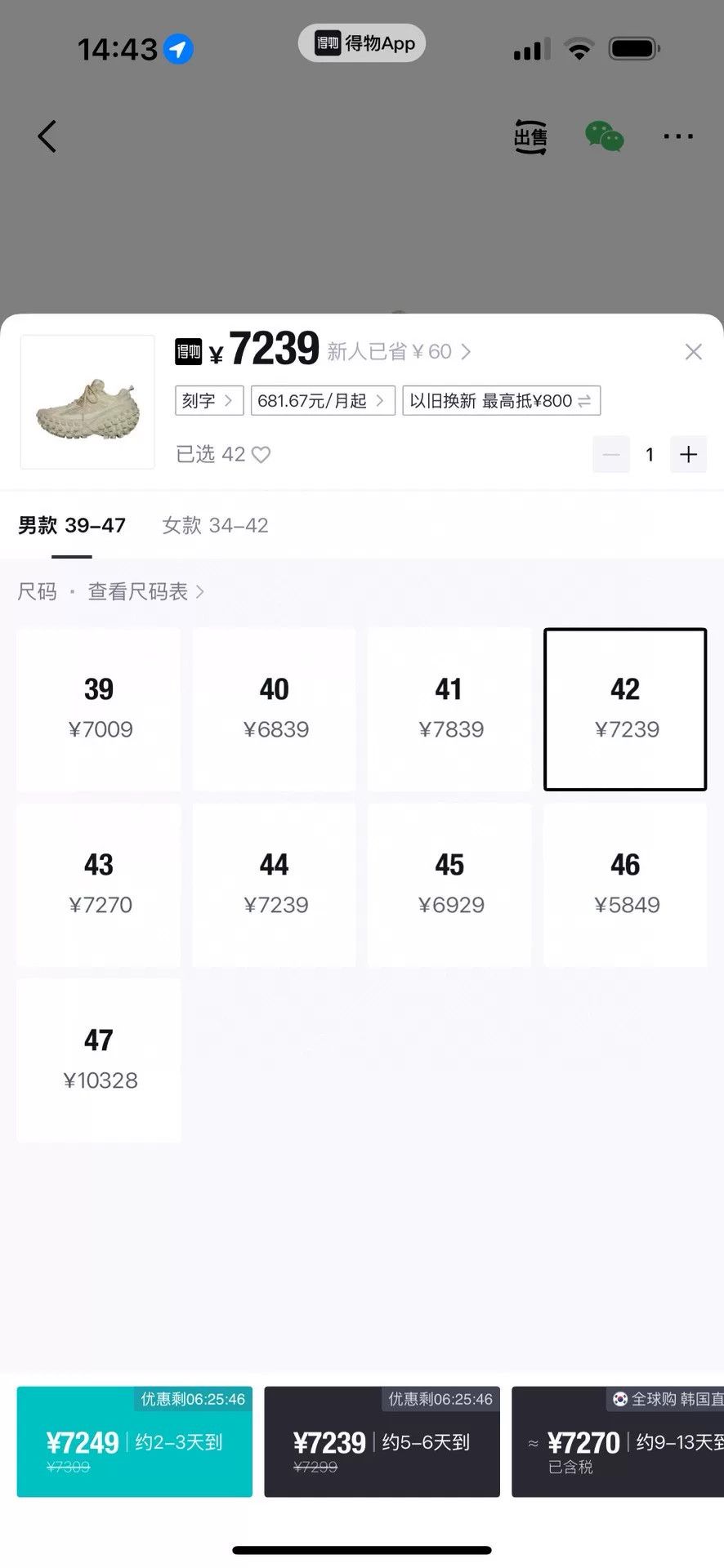Open the 以旧换新 trade-in offer
724x1568 pixels.
click(x=501, y=400)
